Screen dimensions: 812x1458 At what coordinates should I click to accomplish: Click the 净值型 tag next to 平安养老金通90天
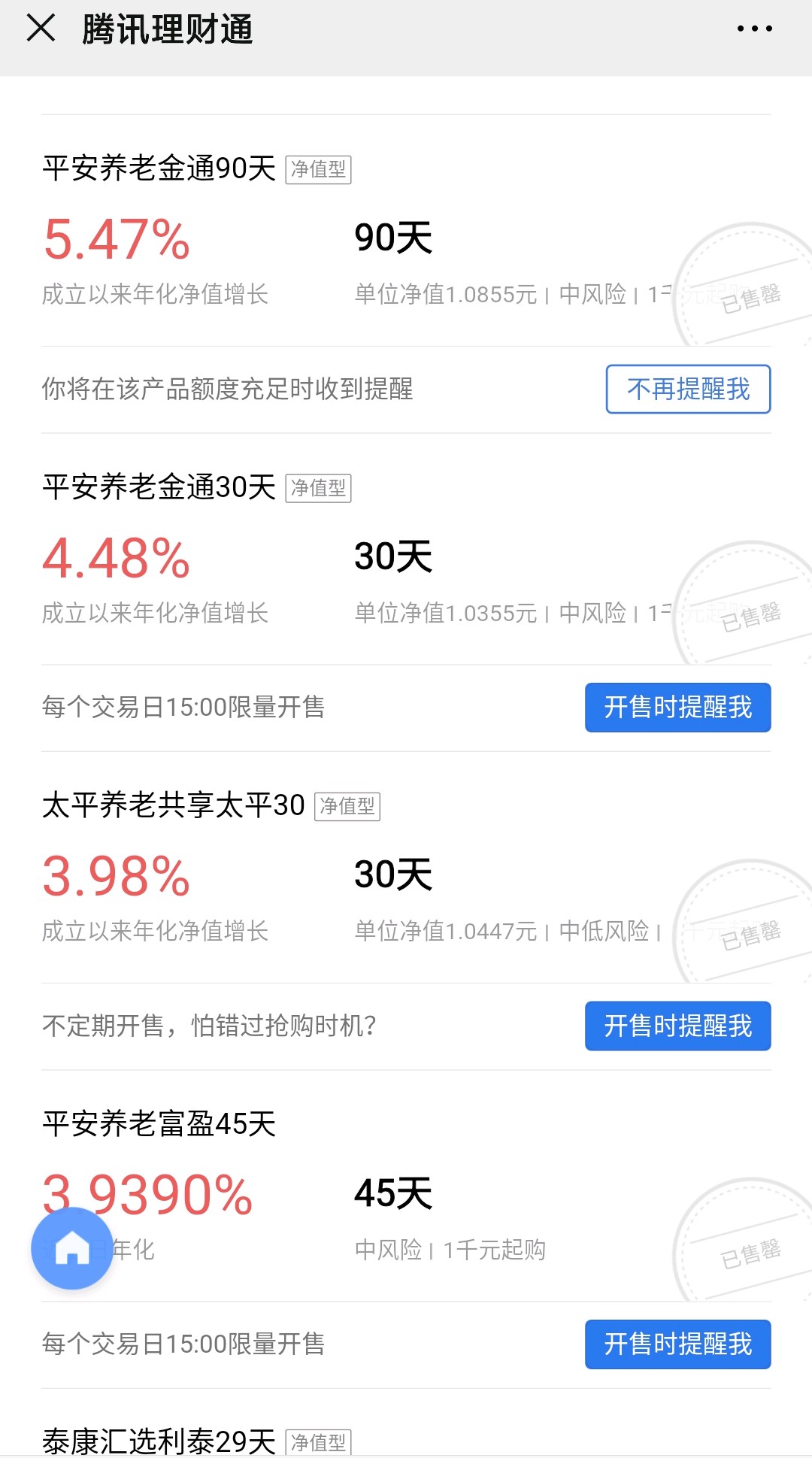(319, 170)
